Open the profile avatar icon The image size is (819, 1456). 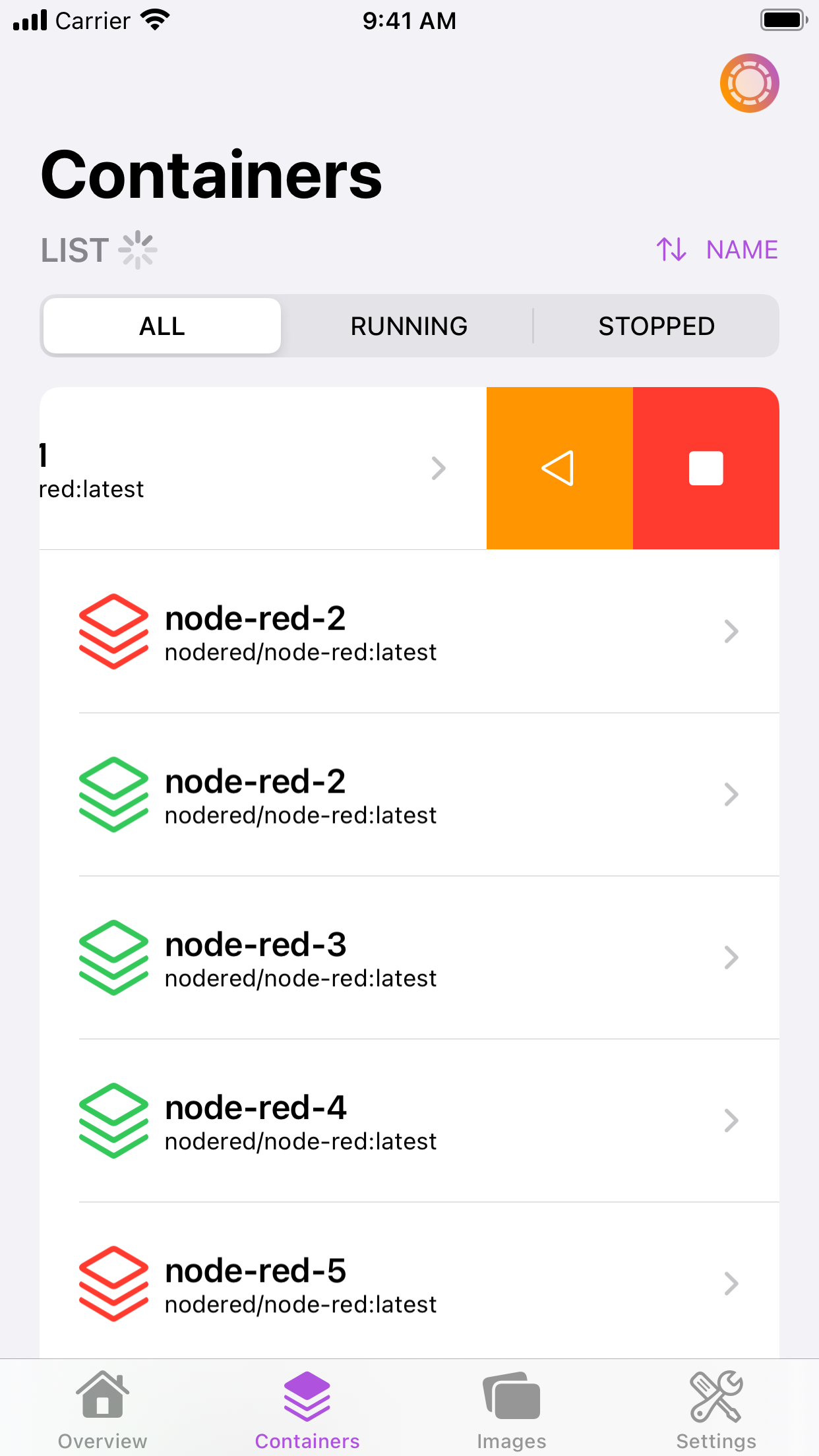pos(749,83)
